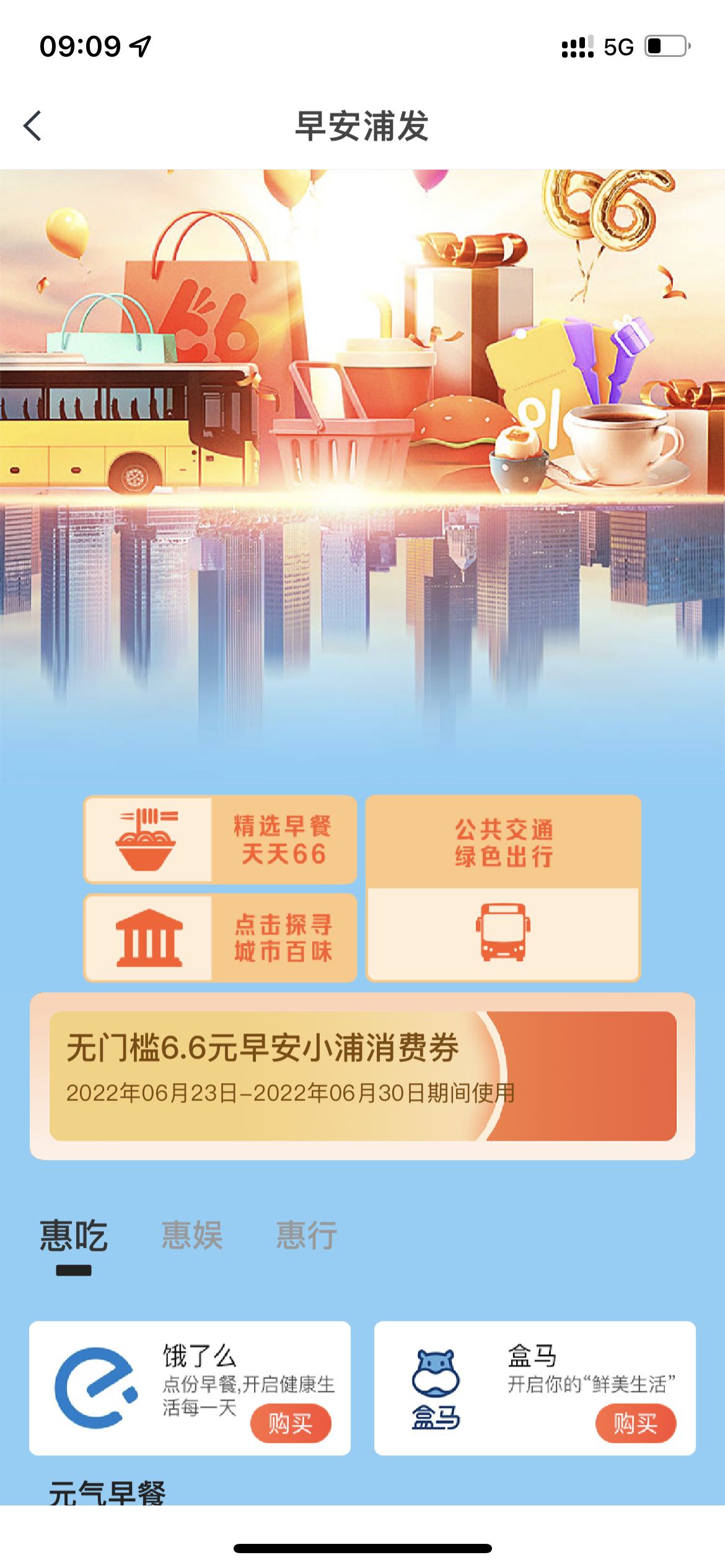Open the 点击探寻 城市百味 tile

[220, 937]
